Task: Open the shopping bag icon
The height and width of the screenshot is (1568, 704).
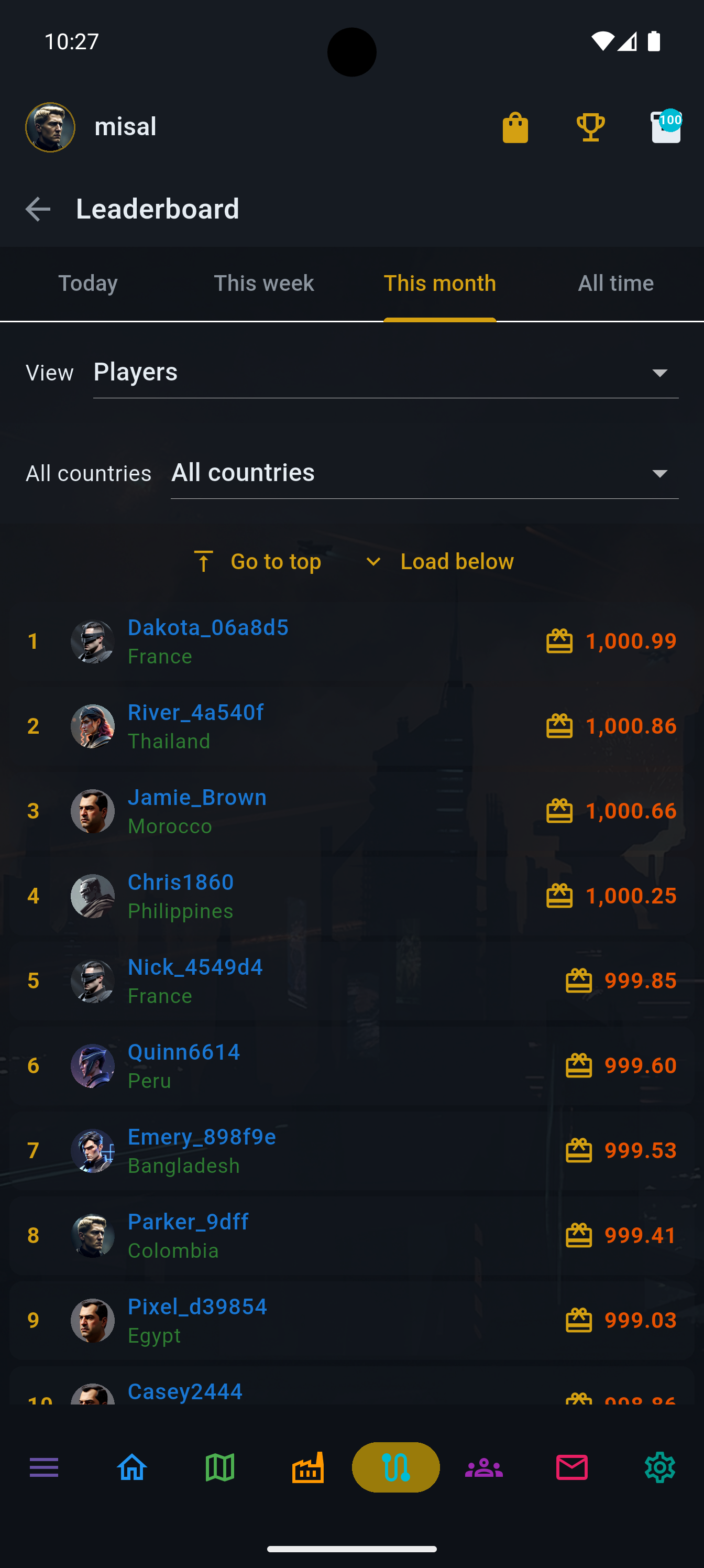Action: point(515,128)
